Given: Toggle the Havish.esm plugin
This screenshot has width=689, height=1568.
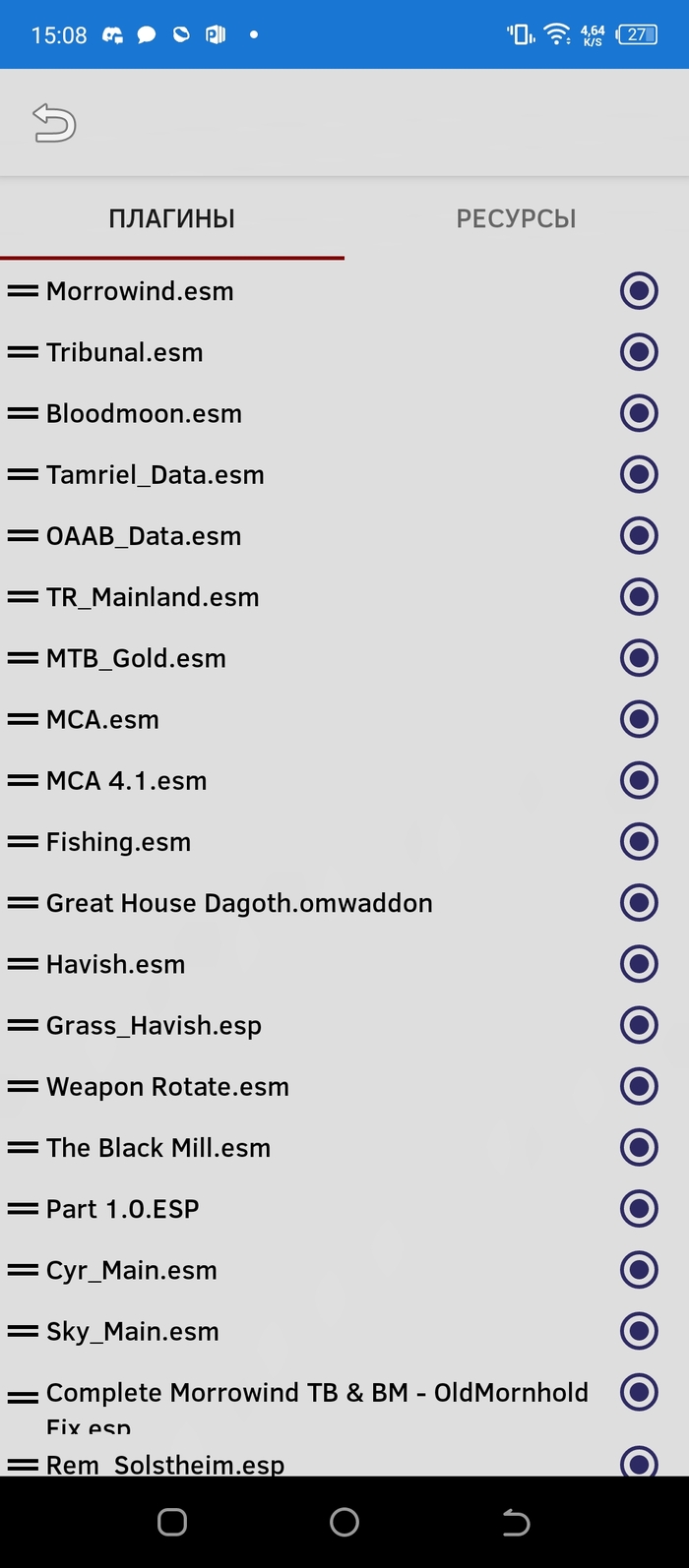Looking at the screenshot, I should click(x=639, y=964).
